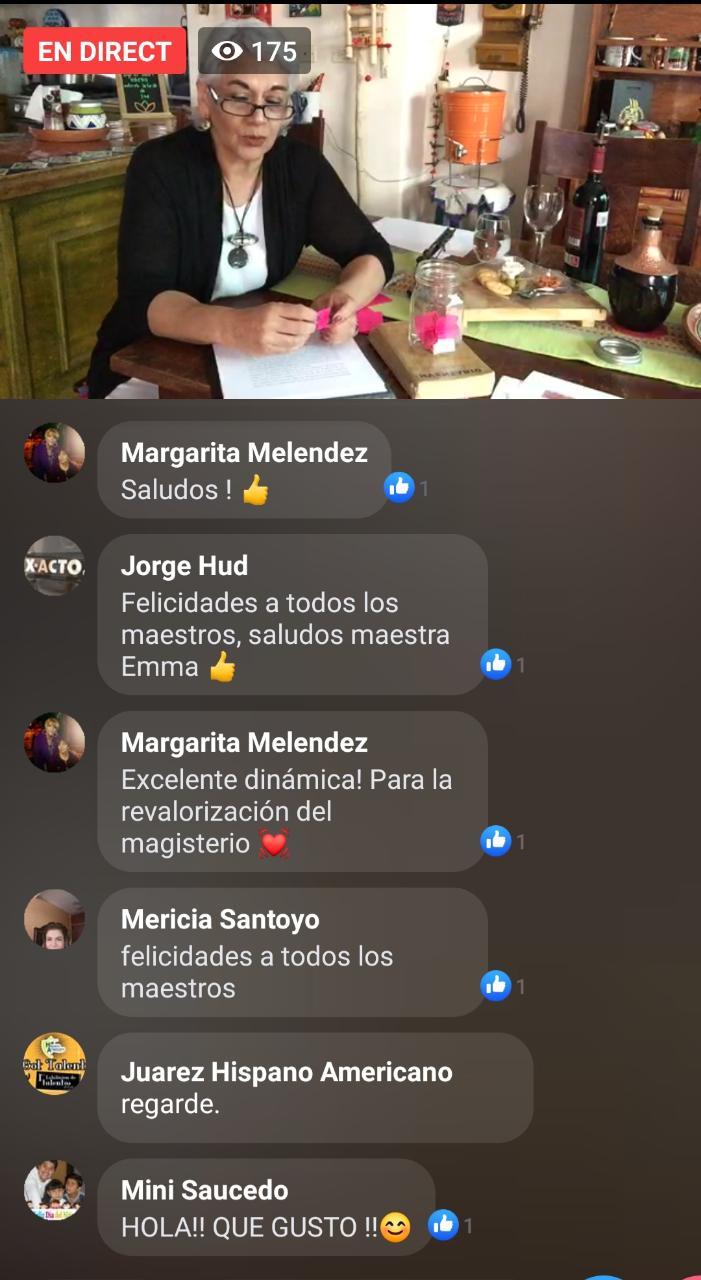Tap like reaction on Margarita's Saludos comment
This screenshot has height=1280, width=701.
pos(399,488)
